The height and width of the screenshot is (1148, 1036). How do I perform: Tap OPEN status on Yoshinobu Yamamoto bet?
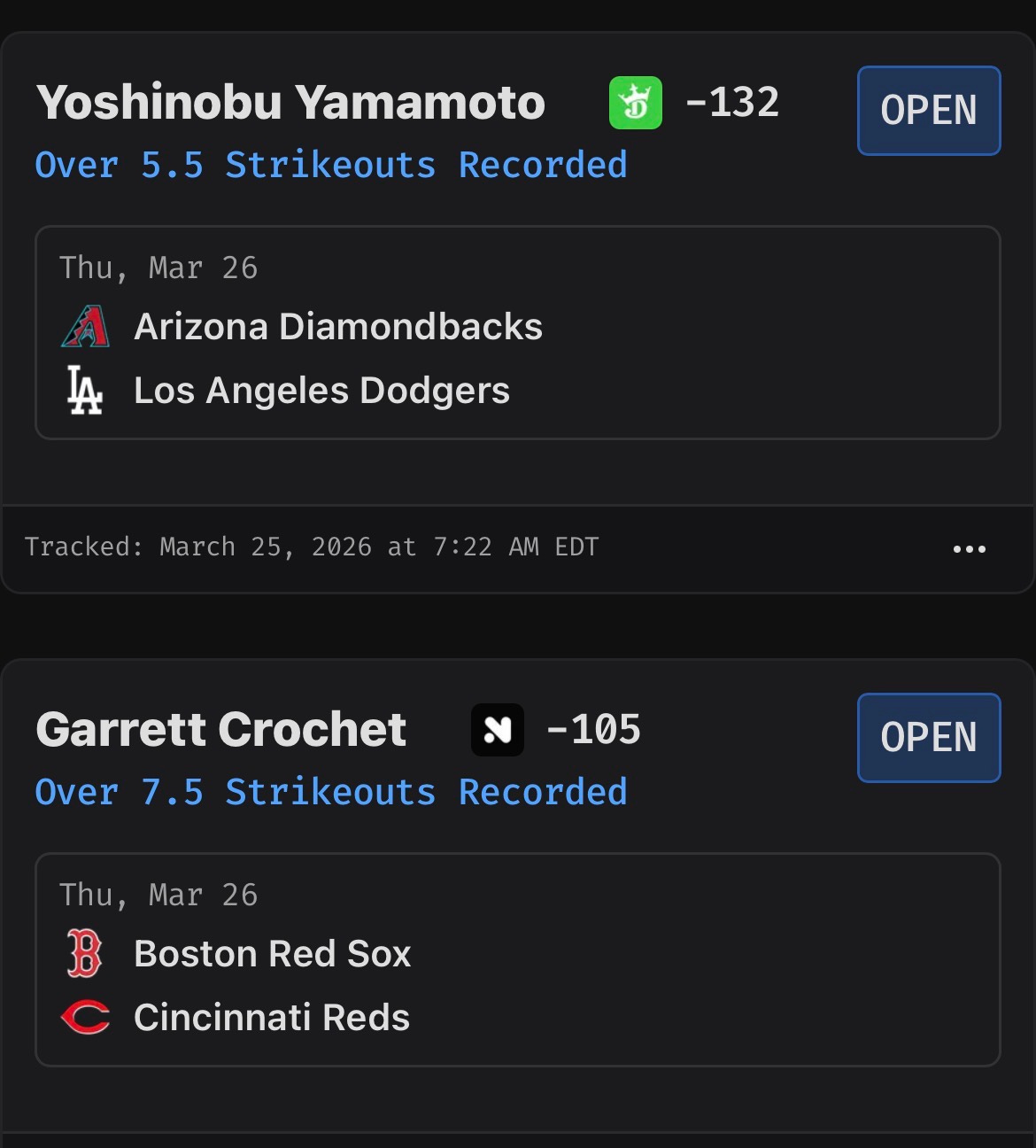tap(929, 111)
